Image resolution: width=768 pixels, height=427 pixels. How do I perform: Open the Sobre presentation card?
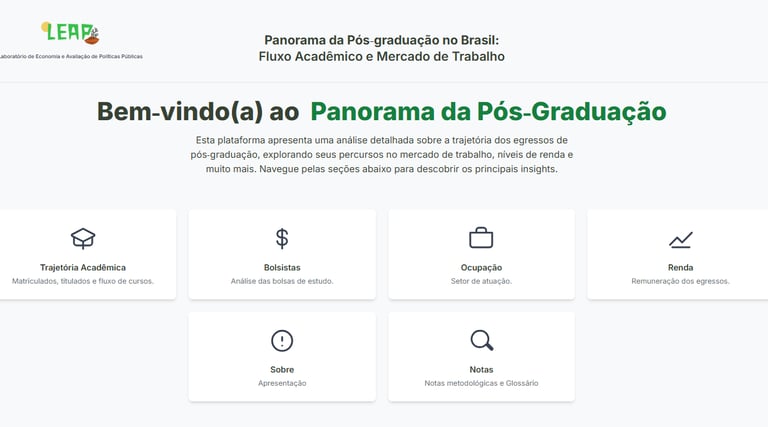coord(282,356)
